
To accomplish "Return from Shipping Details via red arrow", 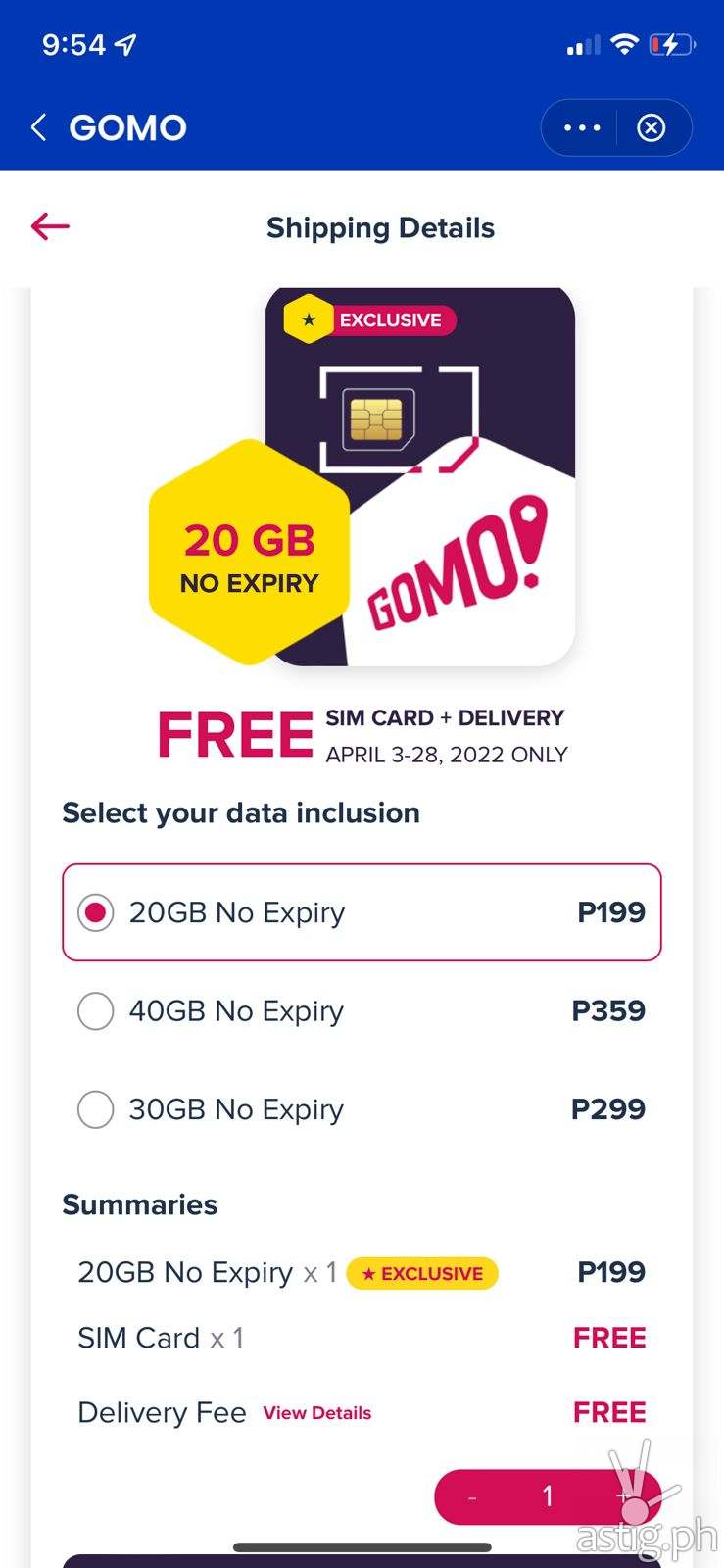I will (50, 227).
